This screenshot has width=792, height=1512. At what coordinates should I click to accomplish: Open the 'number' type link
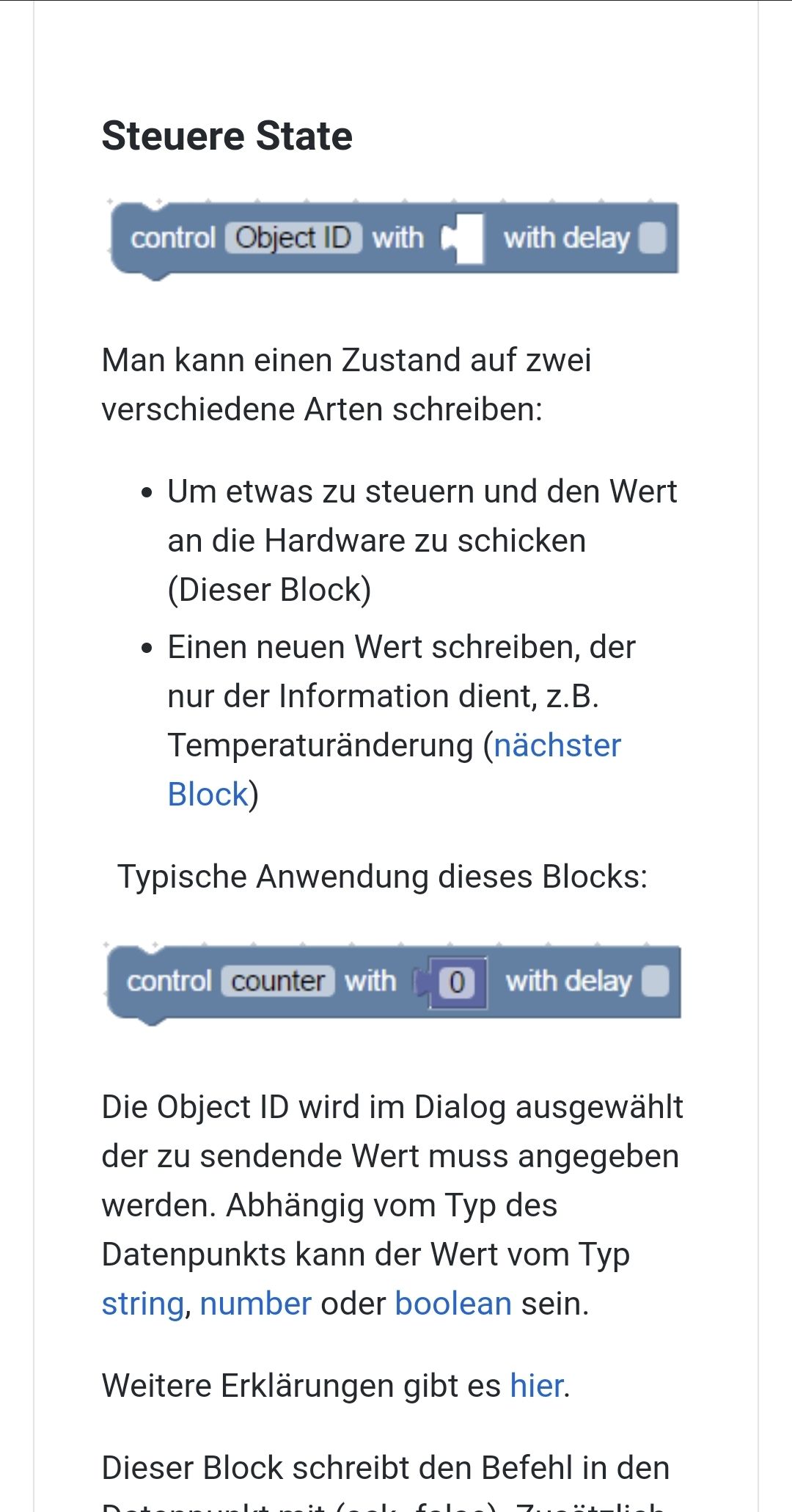[255, 1304]
